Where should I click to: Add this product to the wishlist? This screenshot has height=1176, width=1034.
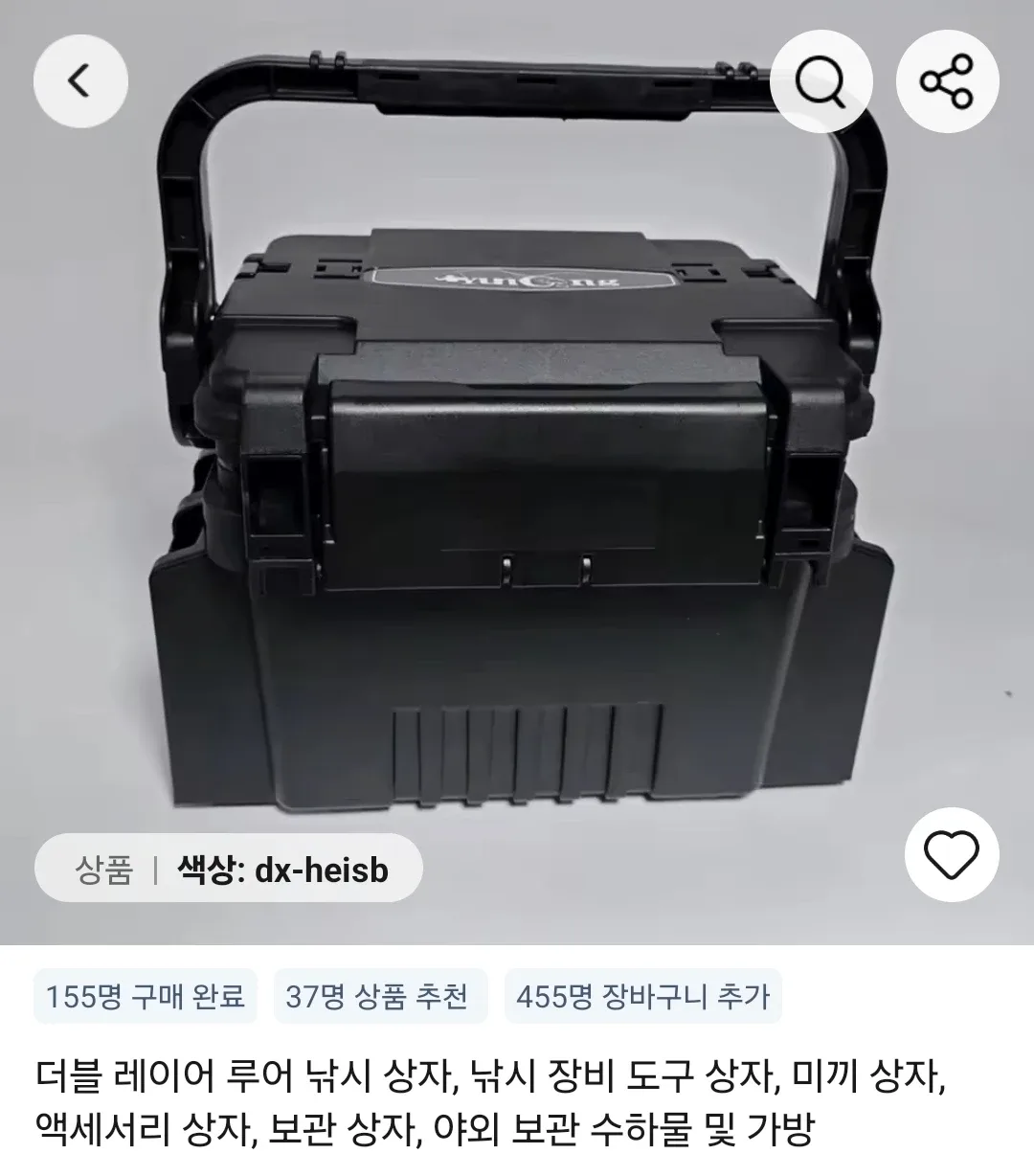[953, 855]
